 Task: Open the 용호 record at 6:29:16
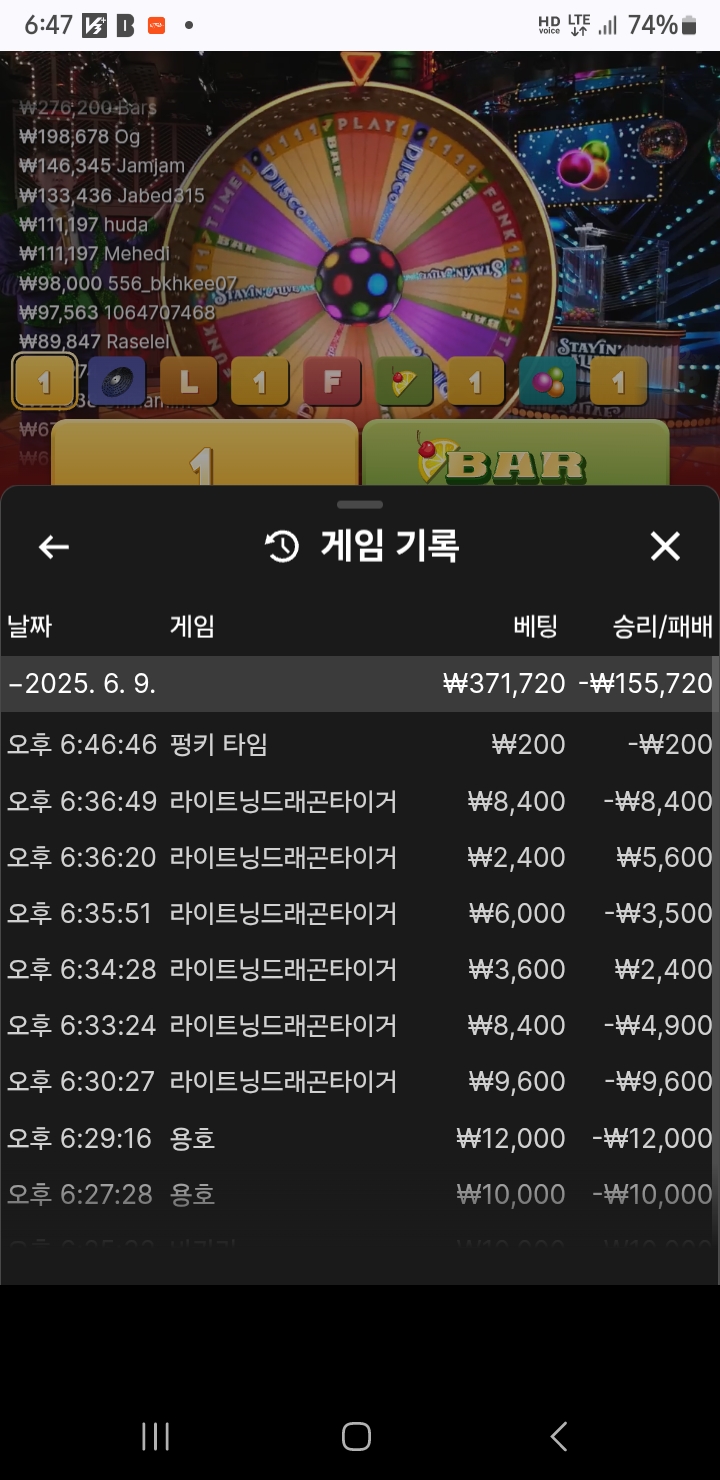tap(358, 1138)
